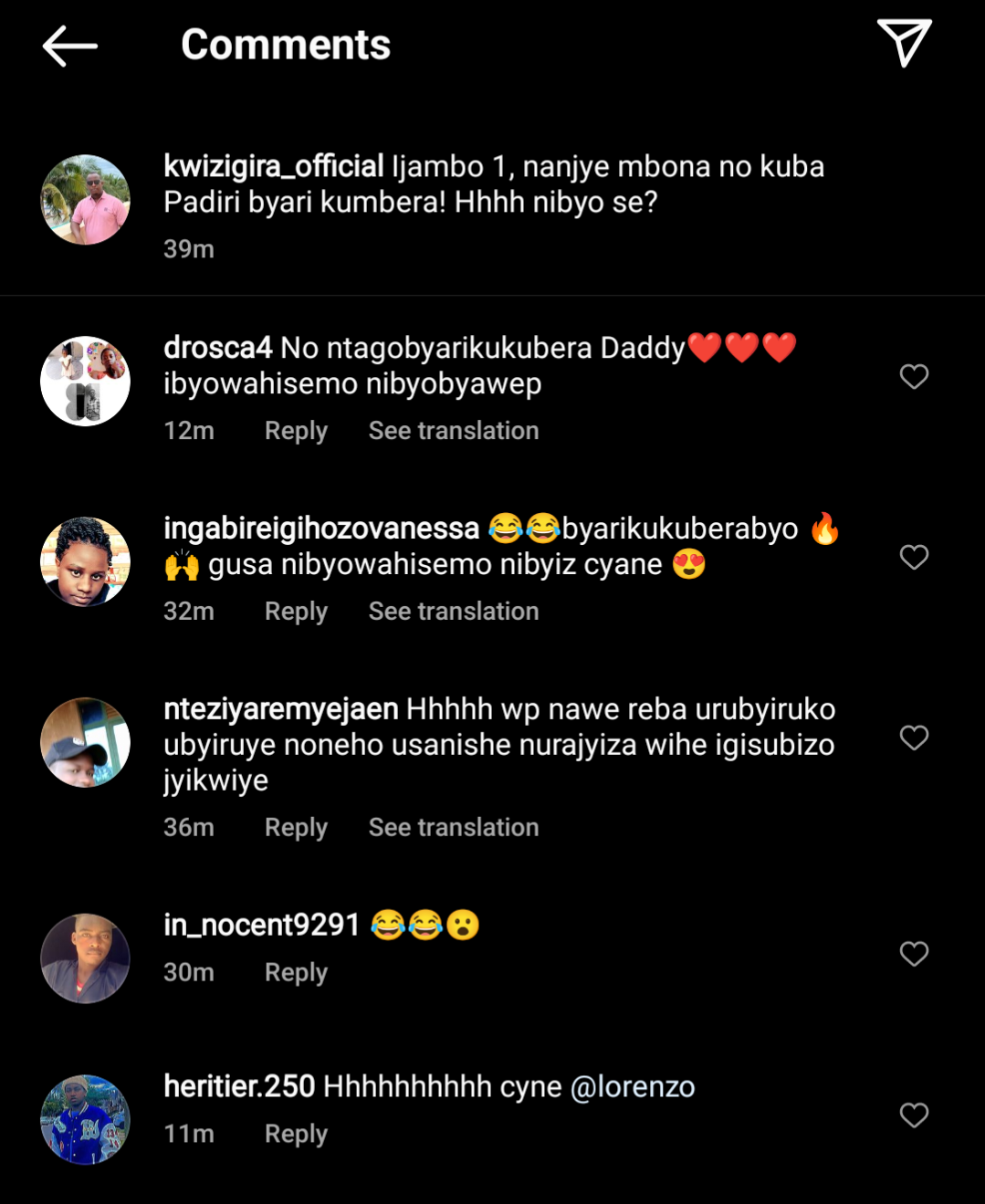
Task: Like in_nocent9291's comment
Action: tap(914, 954)
